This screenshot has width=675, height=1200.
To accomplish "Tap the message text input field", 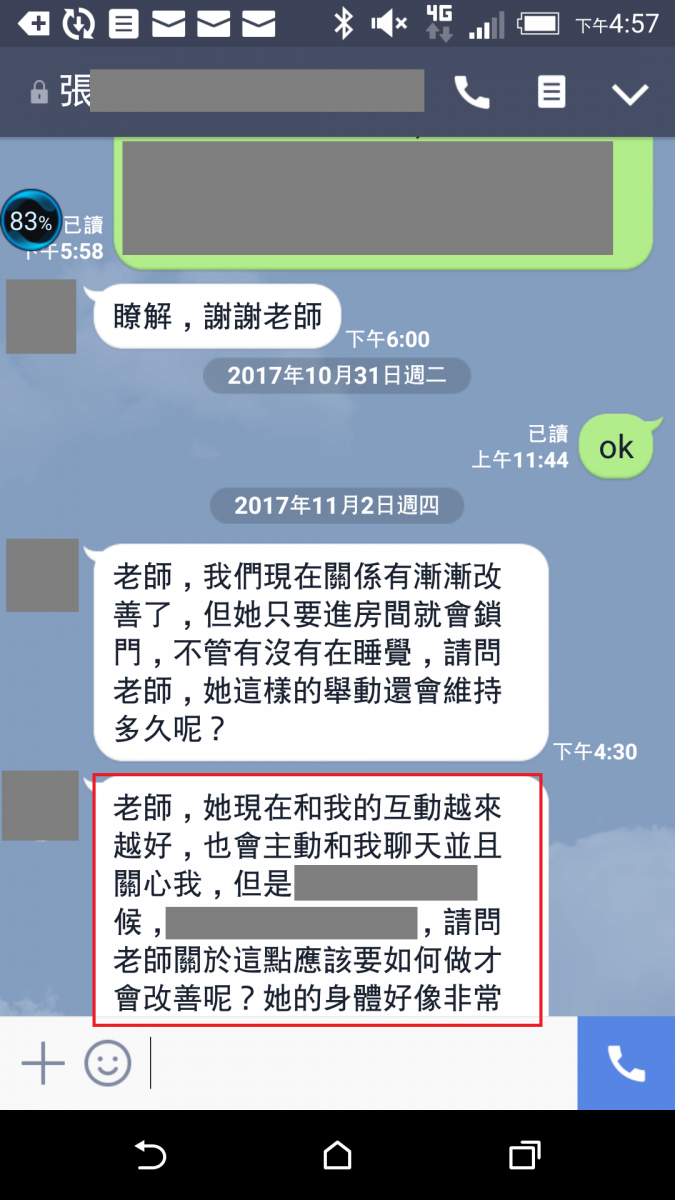I will tap(360, 1064).
